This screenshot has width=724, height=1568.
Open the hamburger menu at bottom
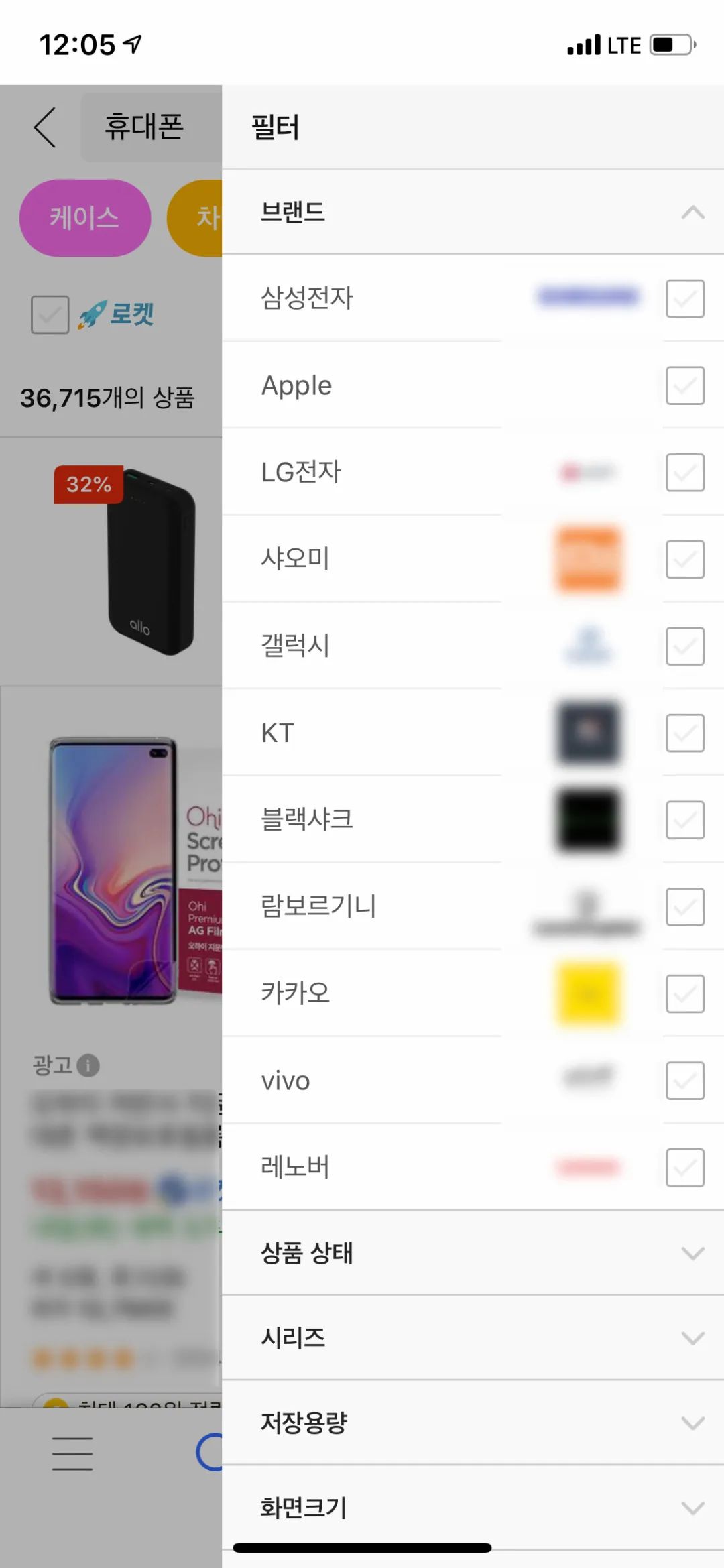72,1453
